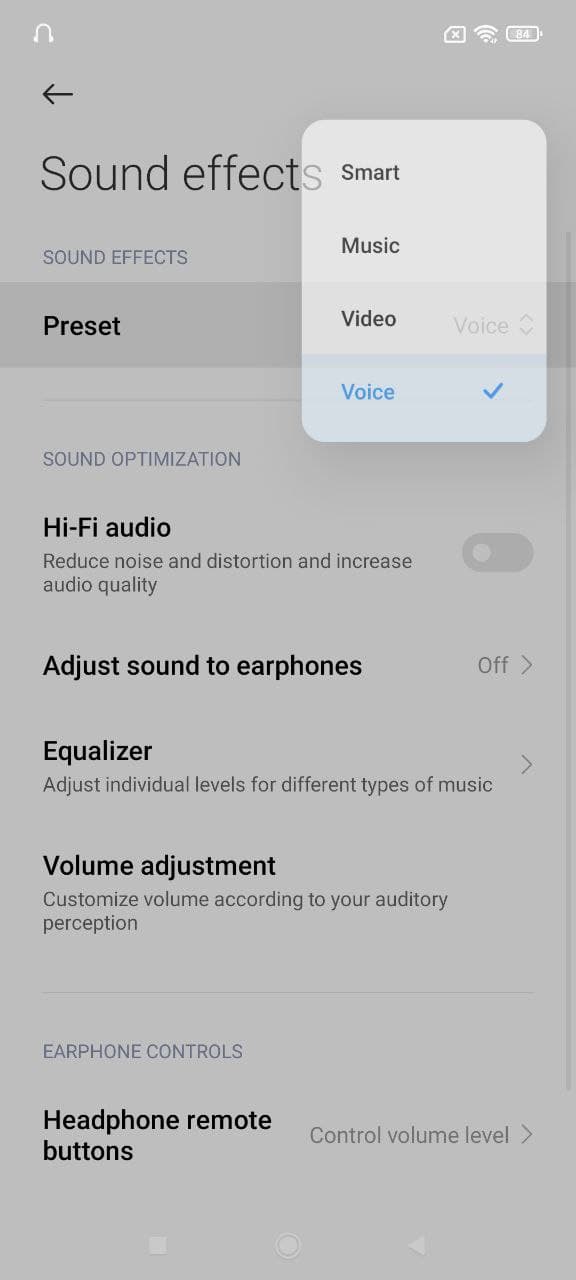Select the Smart preset option
Screen dimensions: 576x1280
tap(424, 172)
